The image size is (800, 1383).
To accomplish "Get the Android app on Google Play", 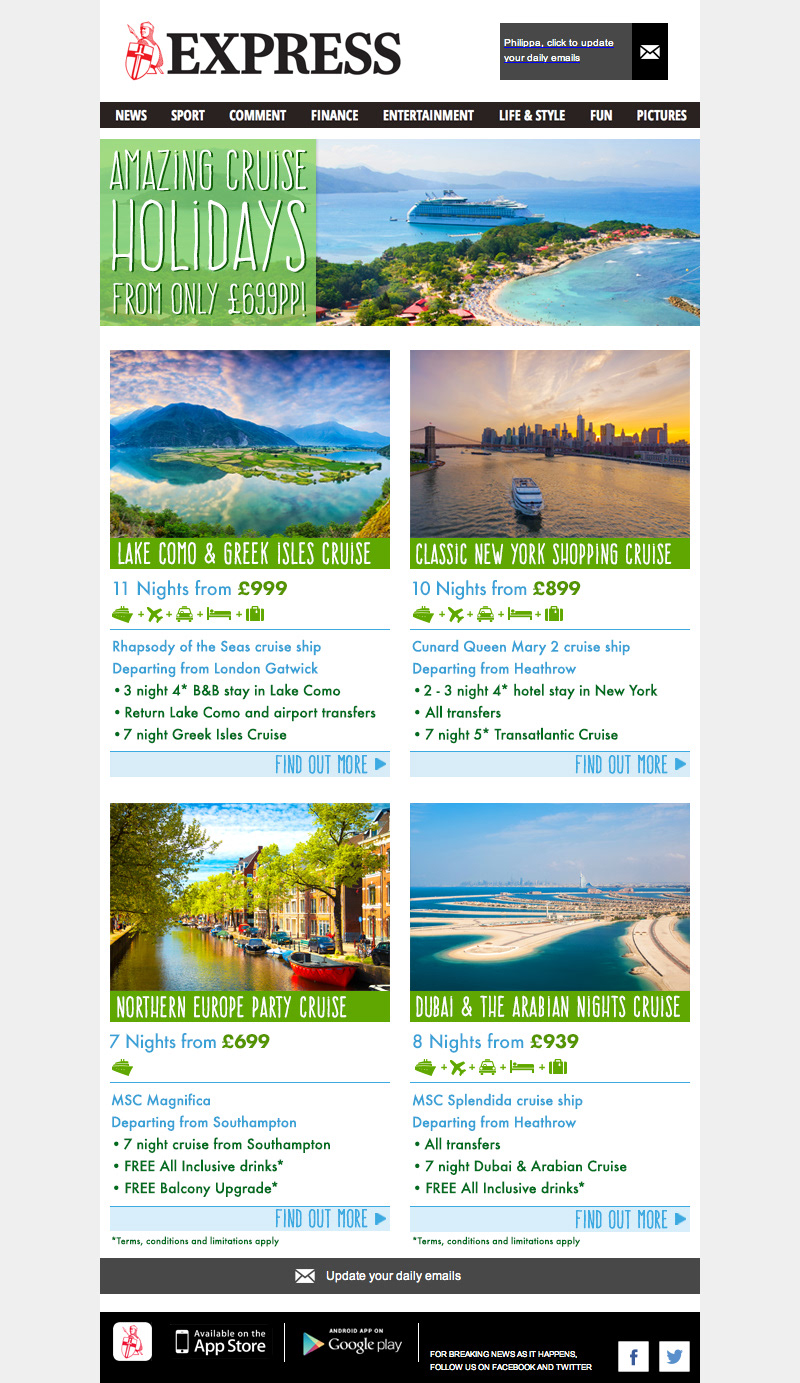I will 352,1341.
